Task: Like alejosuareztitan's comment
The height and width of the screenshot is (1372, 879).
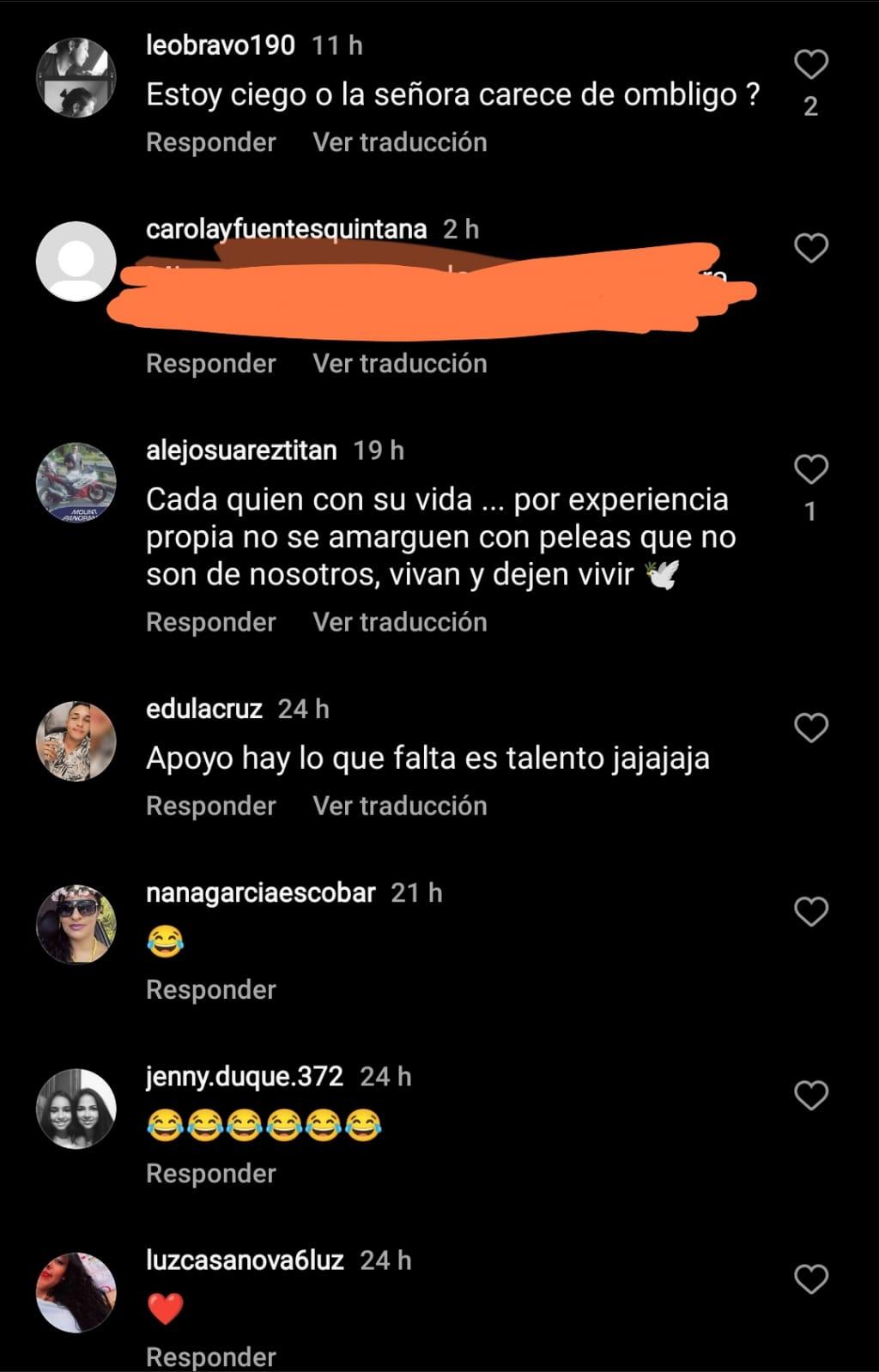Action: pyautogui.click(x=810, y=469)
